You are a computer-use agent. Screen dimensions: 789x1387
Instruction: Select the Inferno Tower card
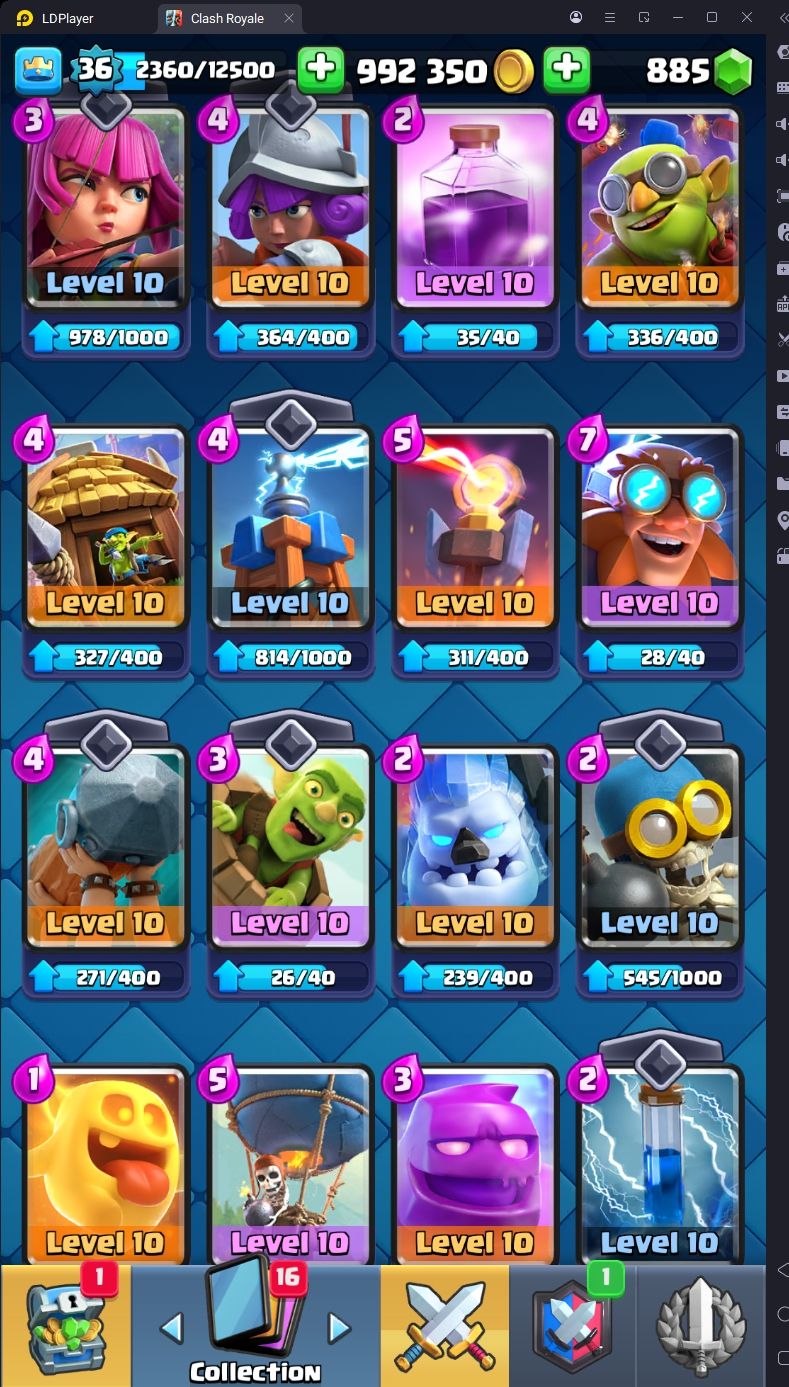click(475, 528)
